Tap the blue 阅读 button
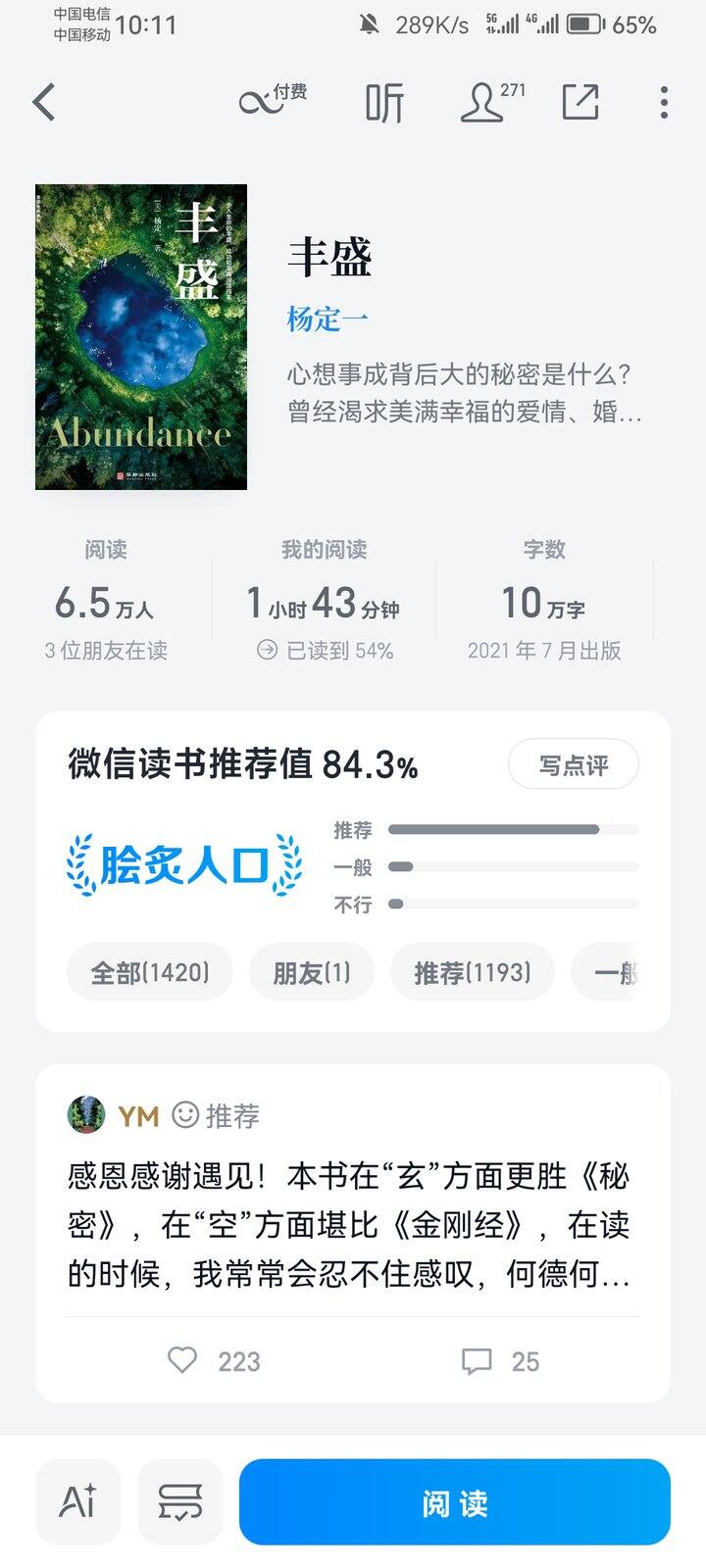706x1568 pixels. point(455,1501)
